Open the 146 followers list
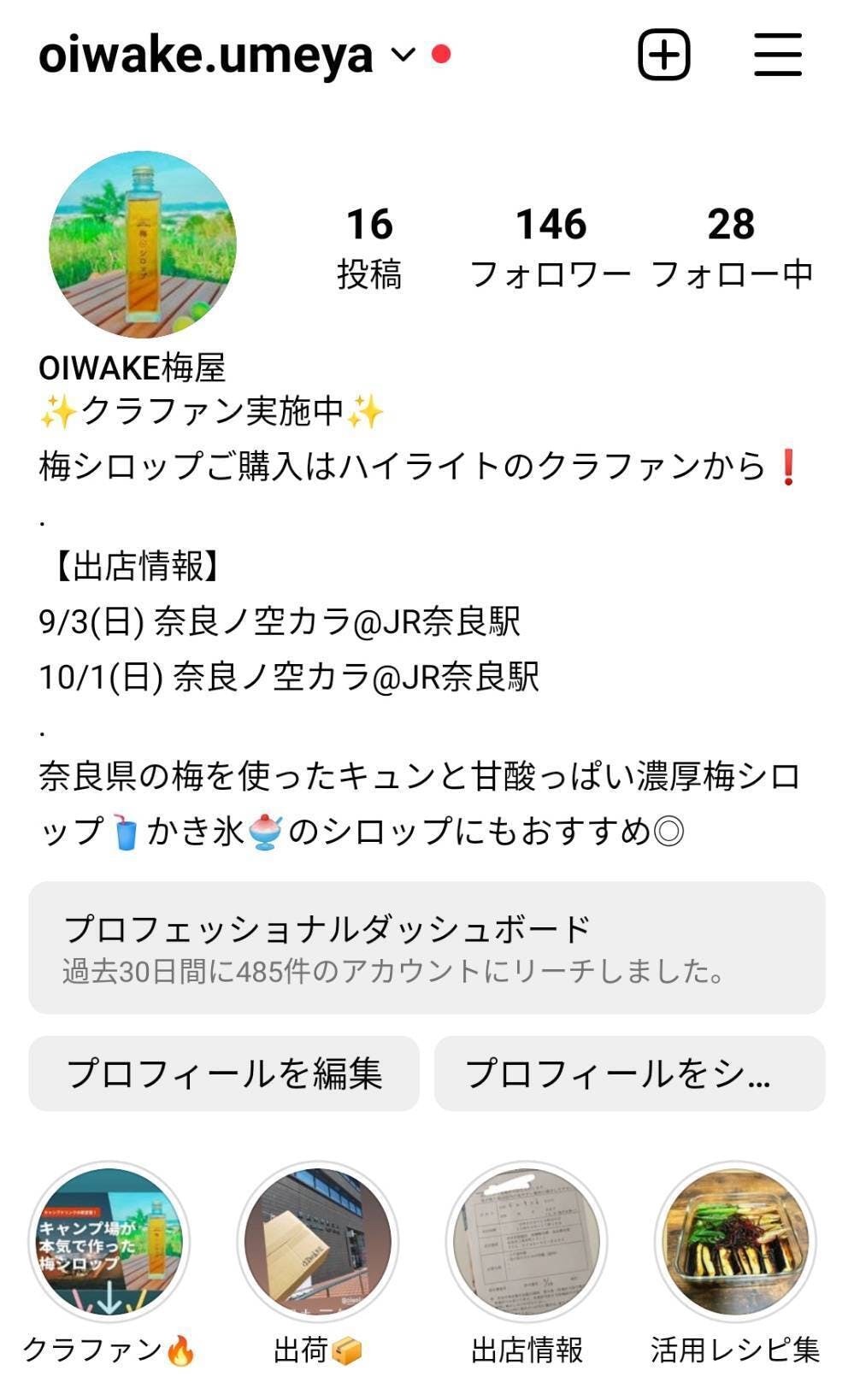 point(551,247)
